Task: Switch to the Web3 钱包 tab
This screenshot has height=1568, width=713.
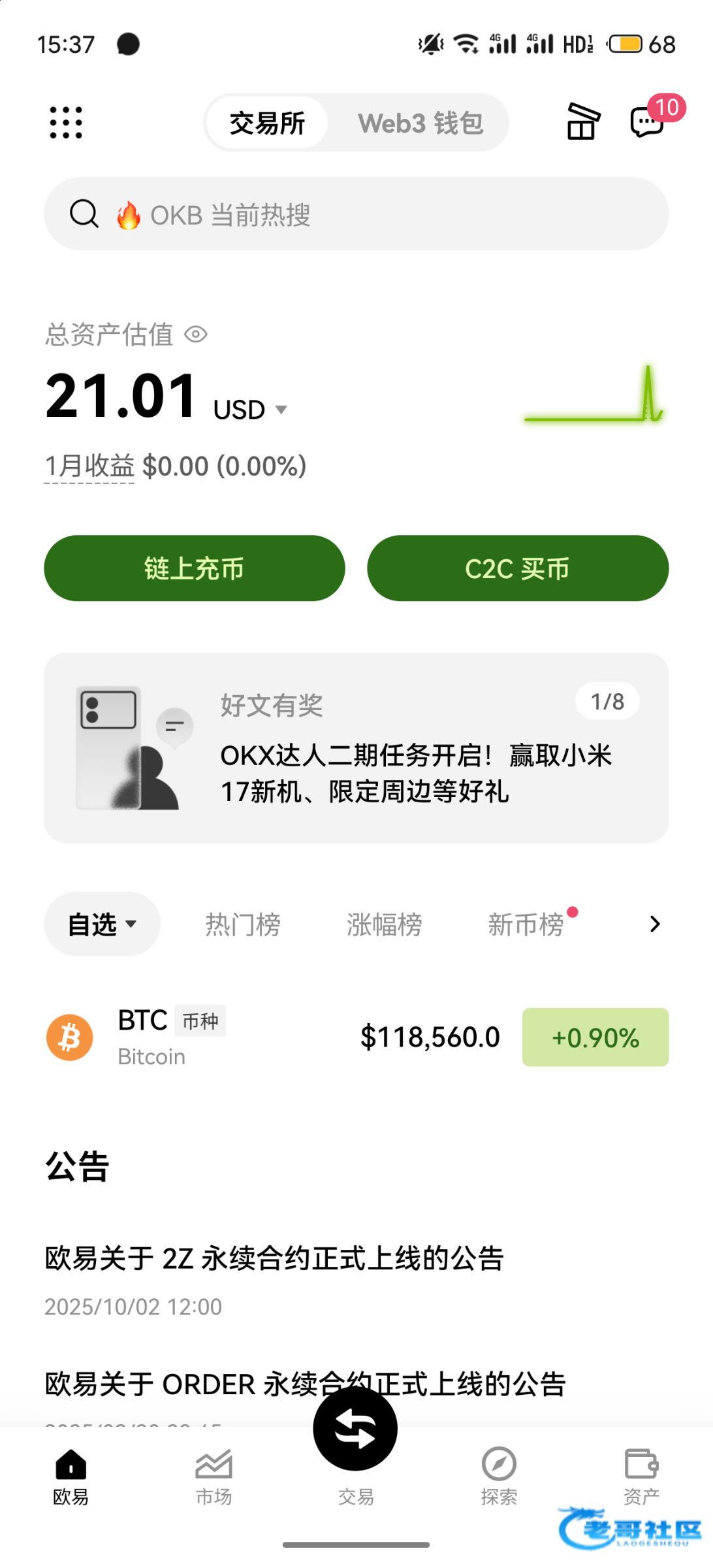Action: (420, 123)
